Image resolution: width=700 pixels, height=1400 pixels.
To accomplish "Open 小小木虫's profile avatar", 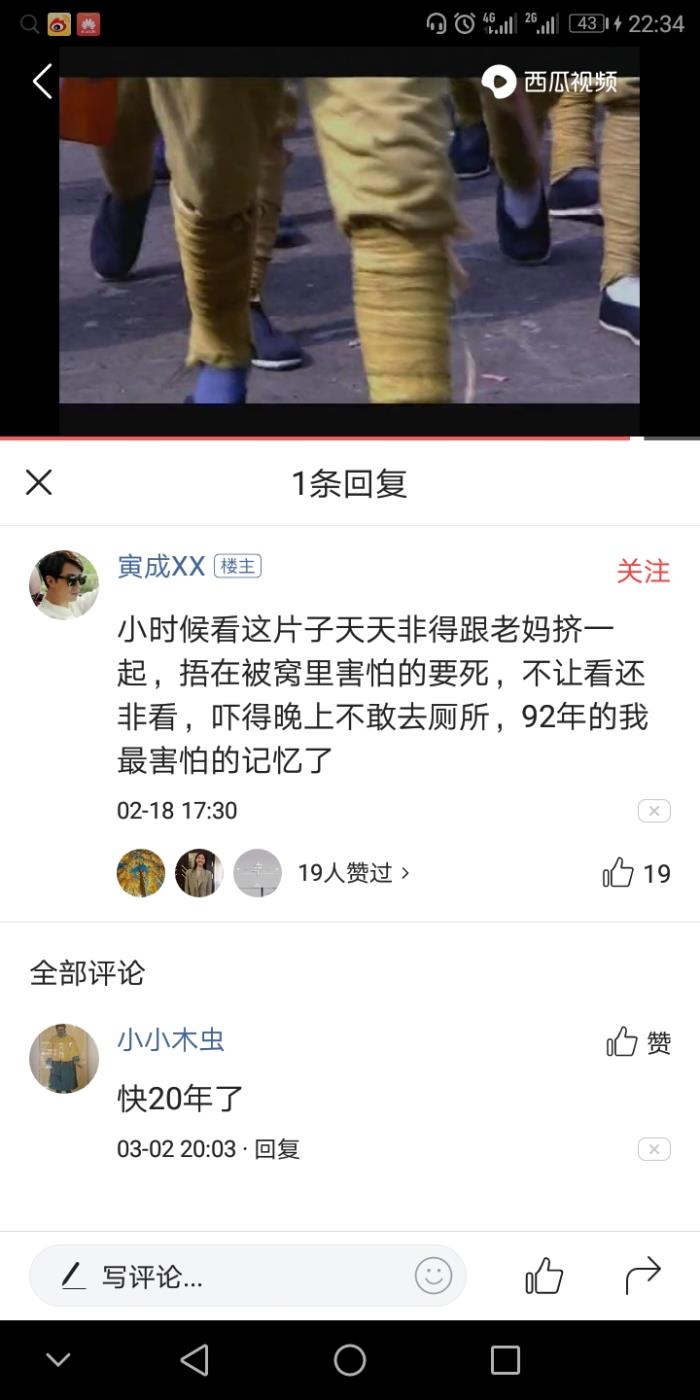I will [64, 1058].
